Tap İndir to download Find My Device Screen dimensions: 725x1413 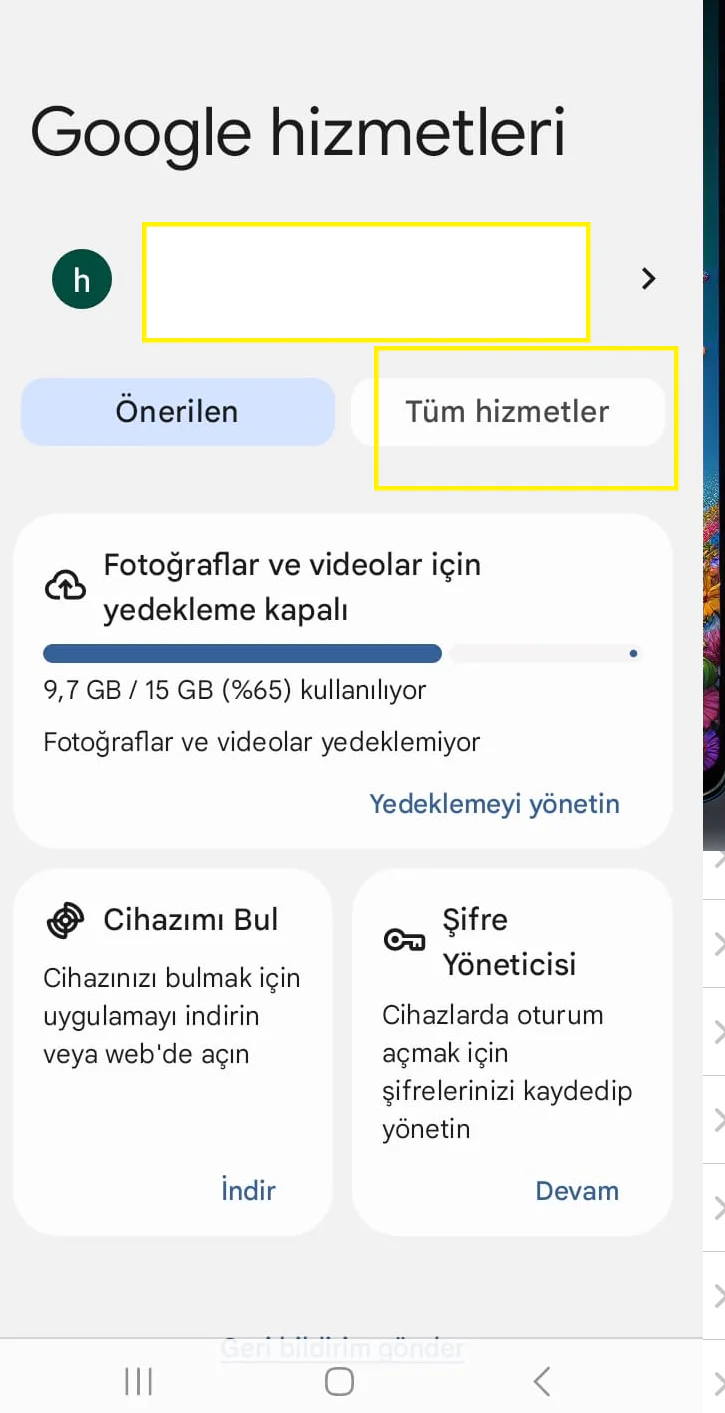coord(247,1190)
